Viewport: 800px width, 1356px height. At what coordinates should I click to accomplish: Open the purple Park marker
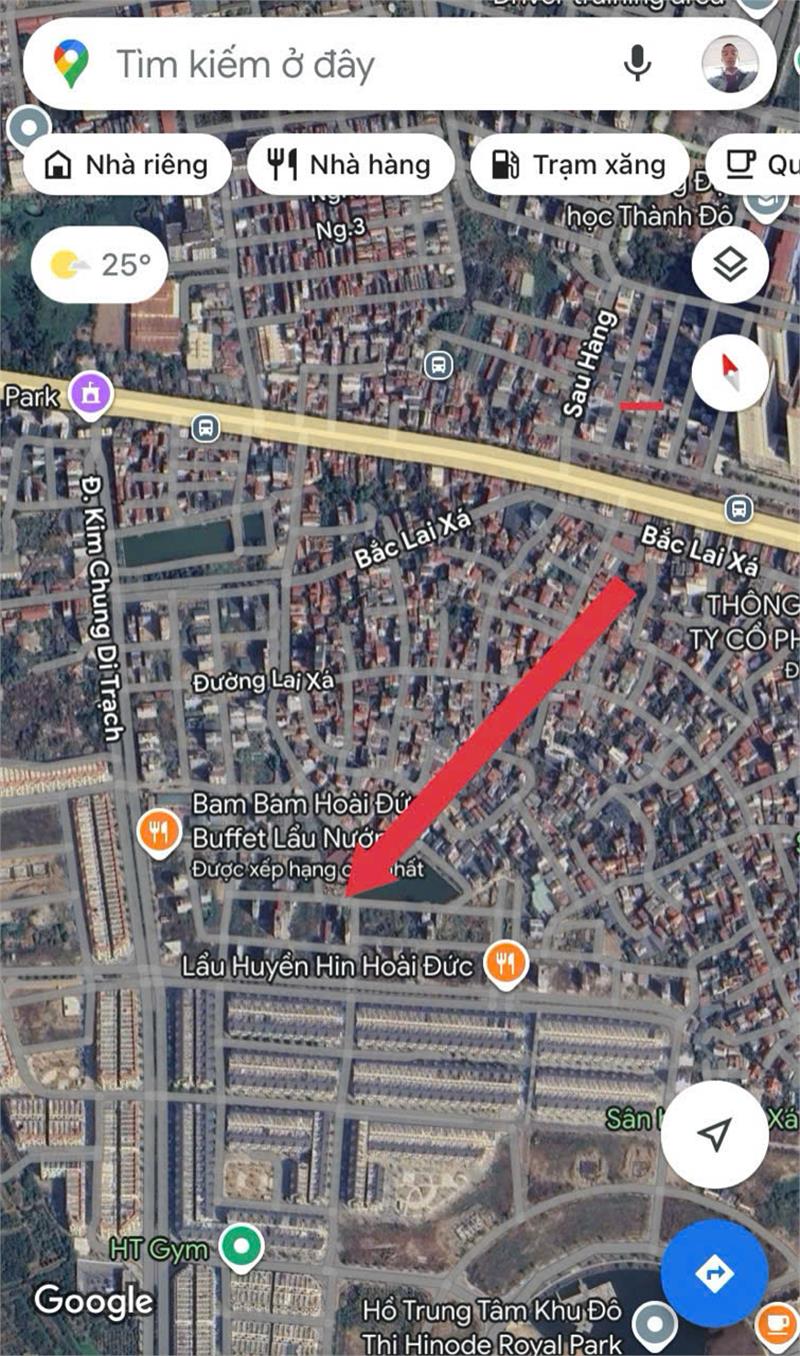click(91, 393)
